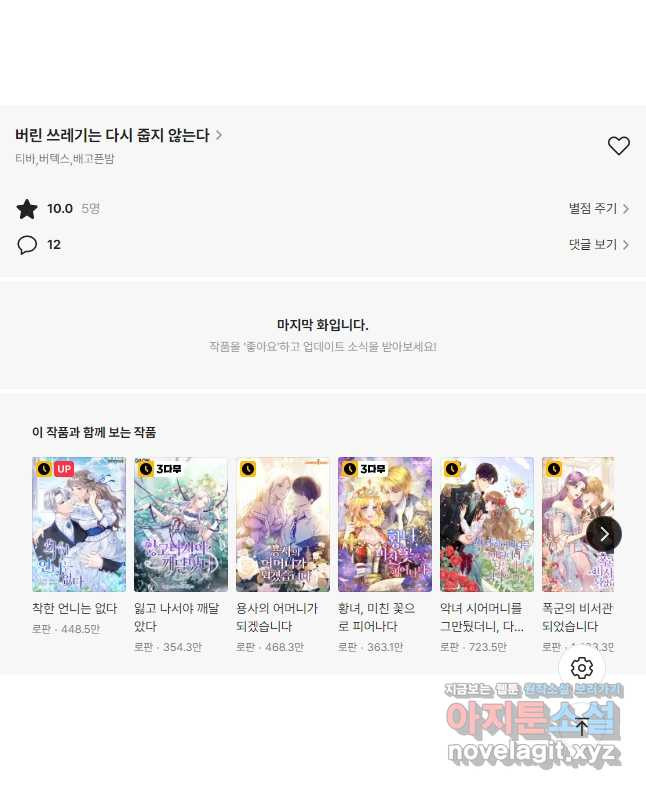This screenshot has height=790, width=646.
Task: Open 별점 주기 to rate
Action: pos(598,209)
